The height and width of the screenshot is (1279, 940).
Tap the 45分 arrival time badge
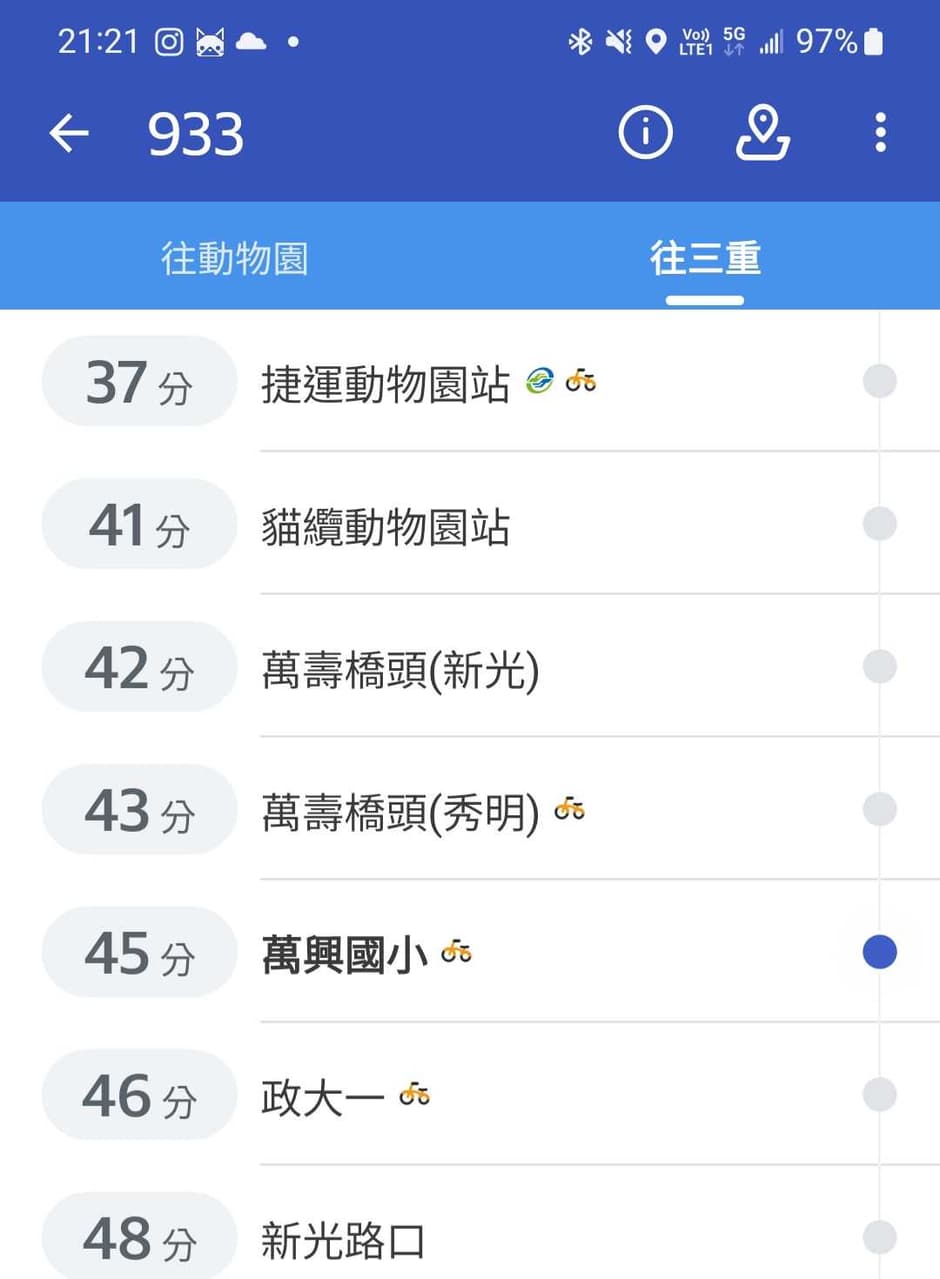[139, 953]
